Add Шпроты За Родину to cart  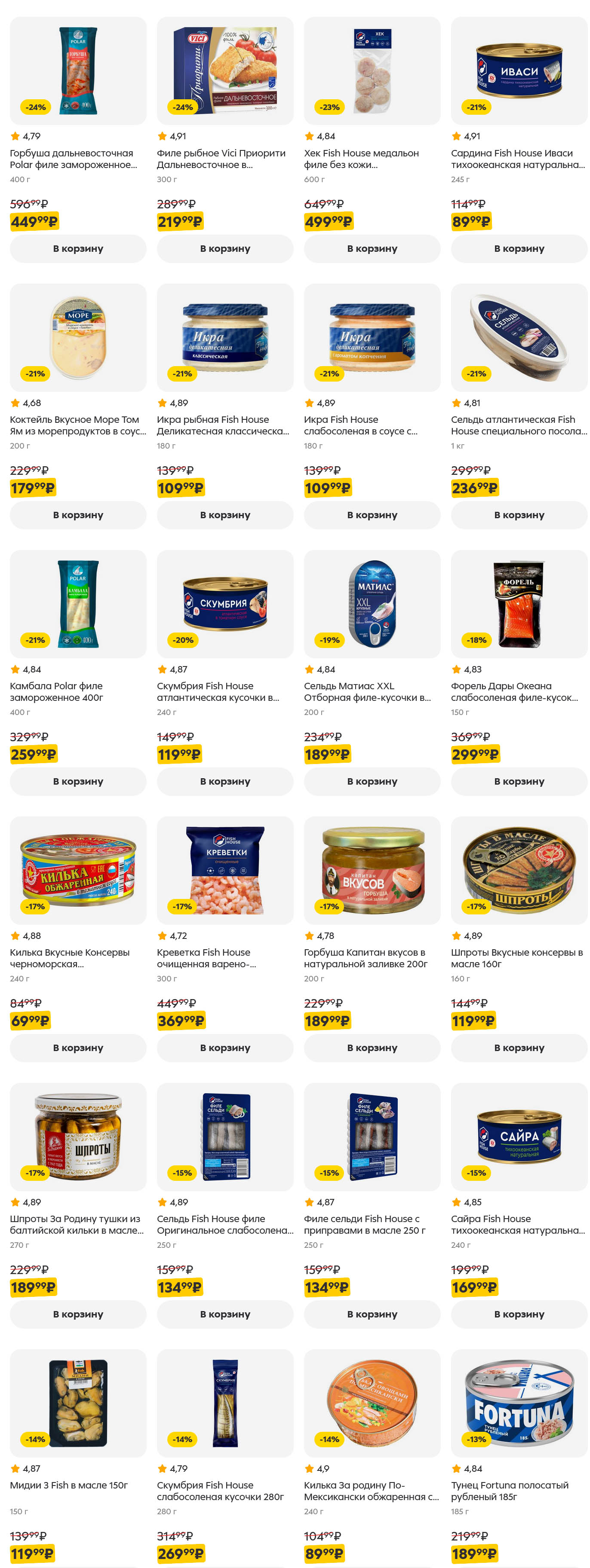(78, 1314)
